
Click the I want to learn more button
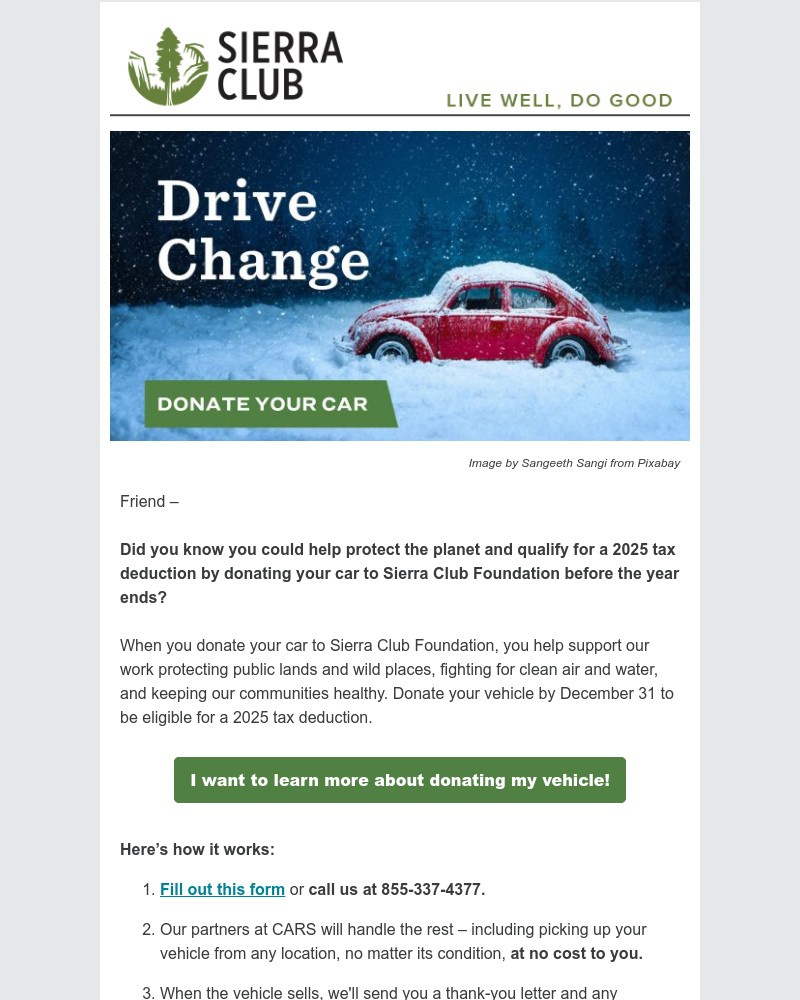[400, 780]
